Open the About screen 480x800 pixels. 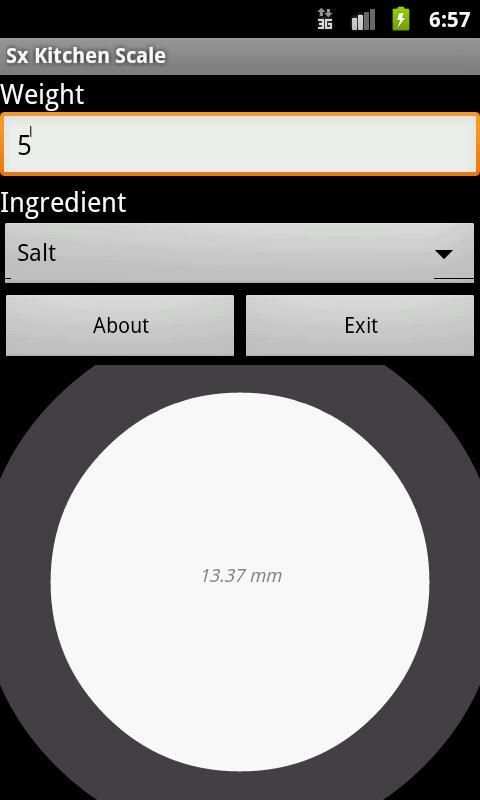tap(120, 325)
